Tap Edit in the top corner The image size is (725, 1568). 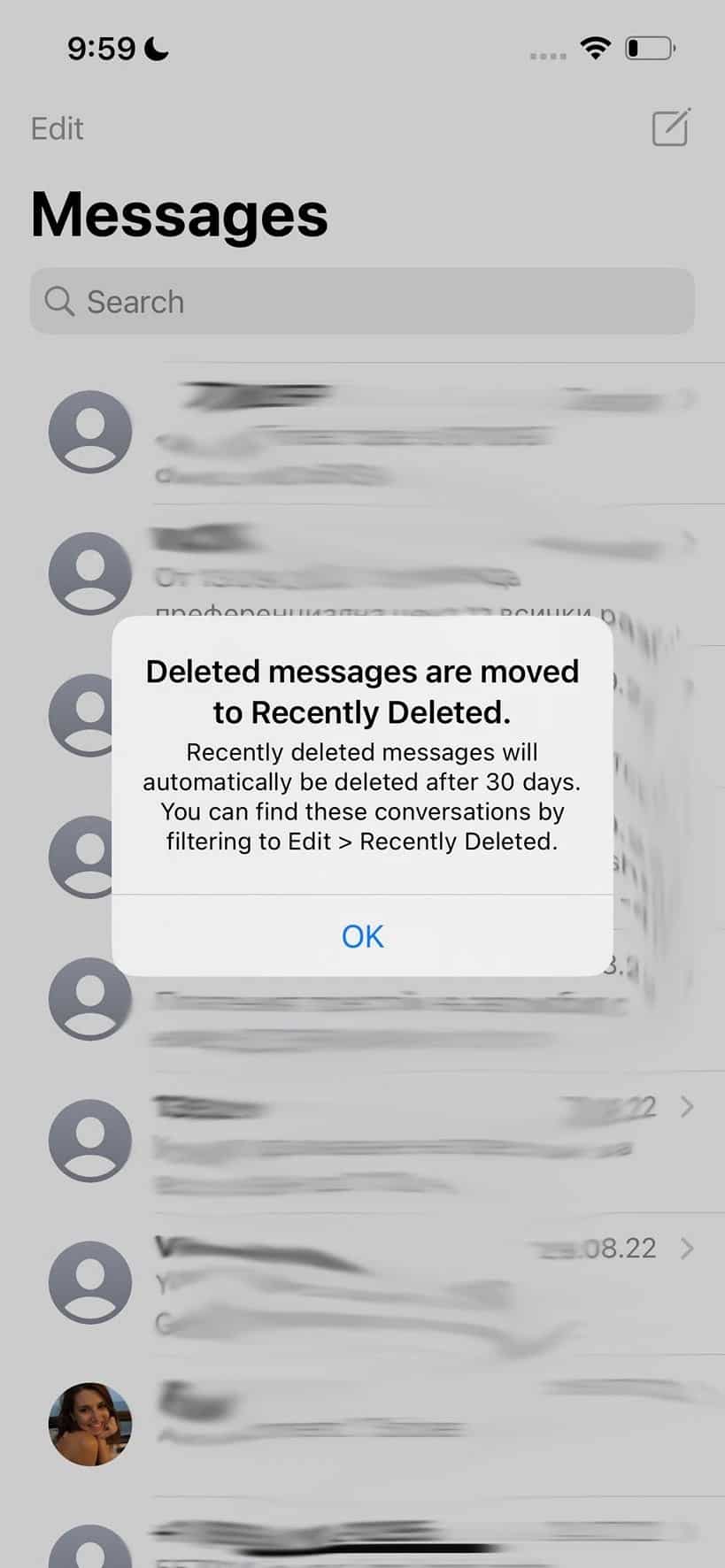57,129
